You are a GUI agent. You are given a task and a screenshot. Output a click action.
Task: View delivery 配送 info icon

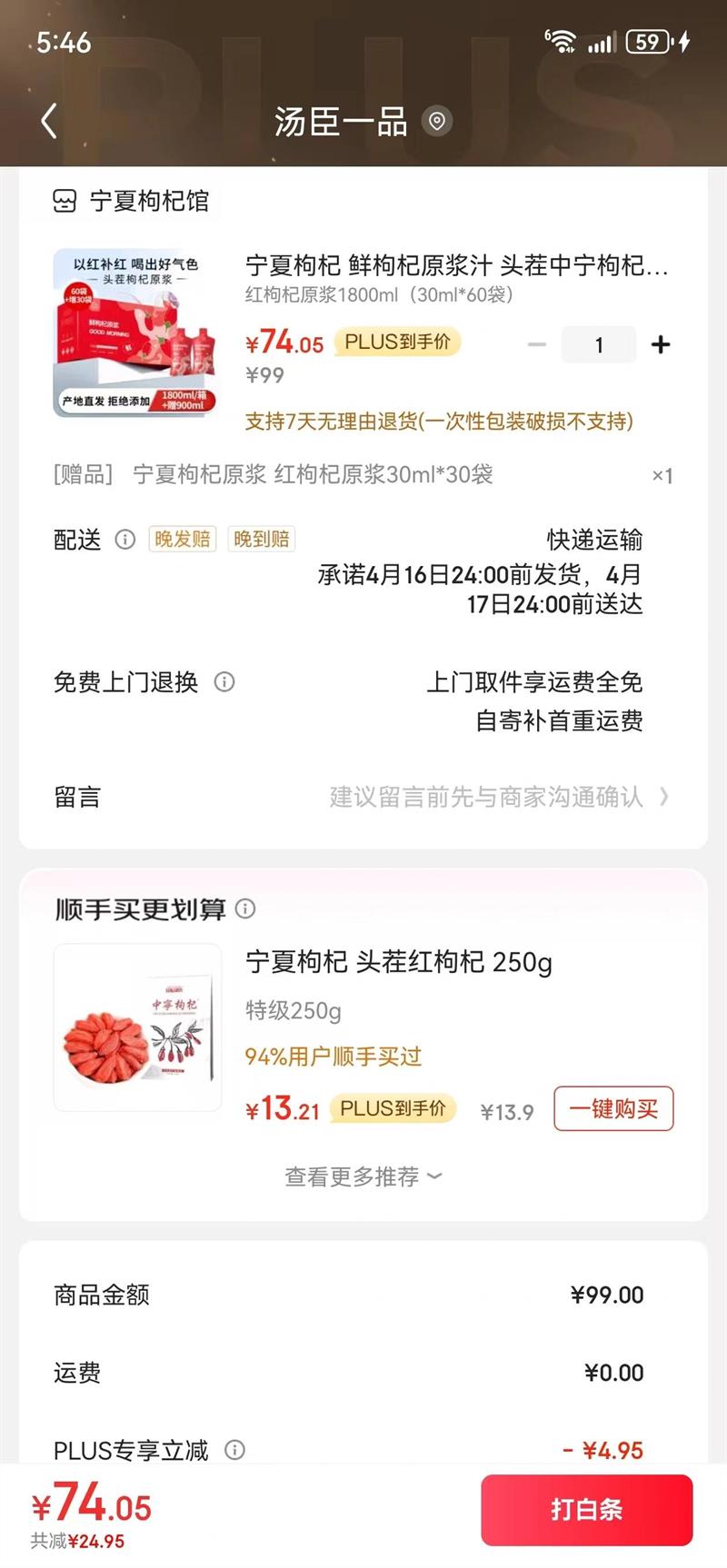(x=125, y=540)
